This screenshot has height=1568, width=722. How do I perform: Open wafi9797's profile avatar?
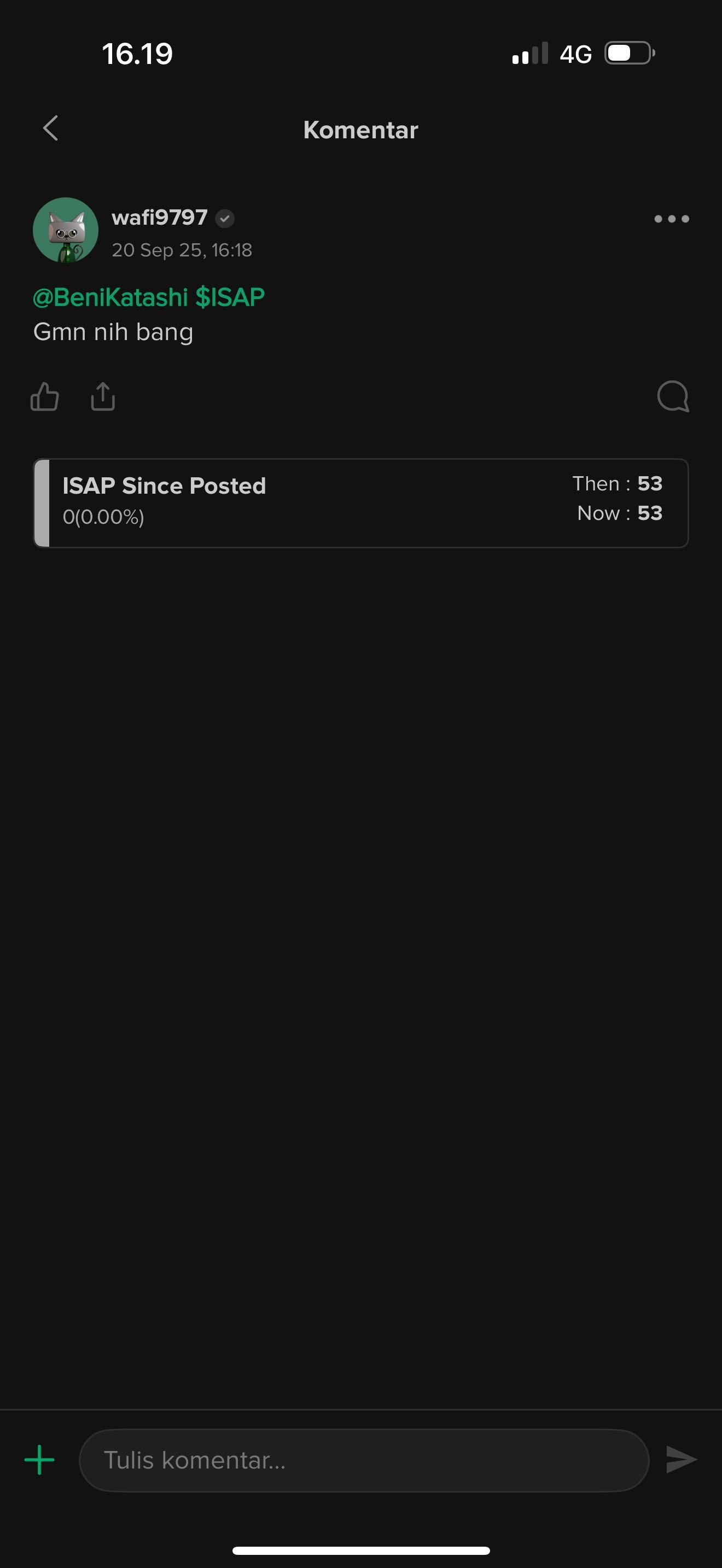(66, 230)
